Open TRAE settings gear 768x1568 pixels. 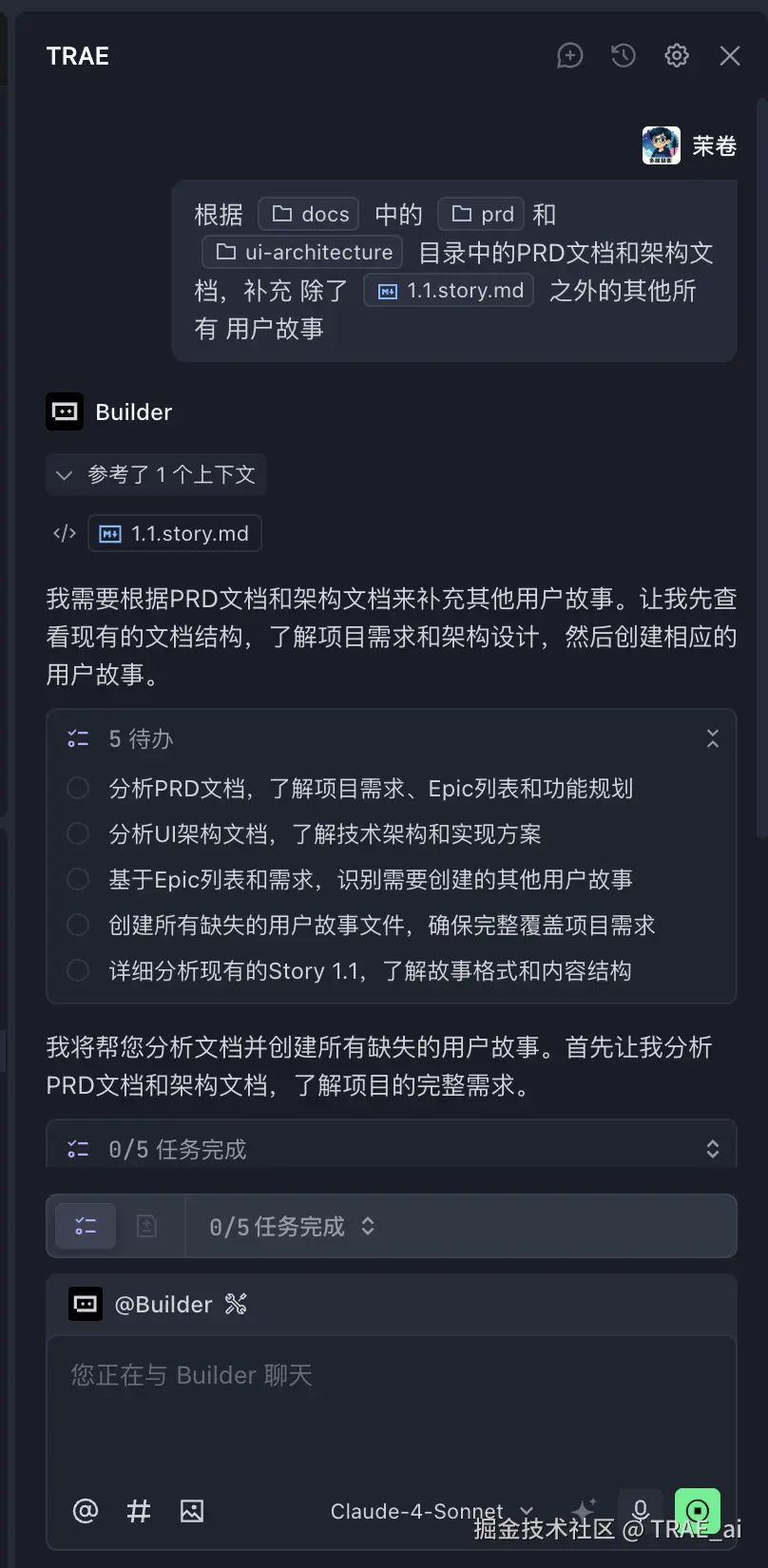pos(677,56)
